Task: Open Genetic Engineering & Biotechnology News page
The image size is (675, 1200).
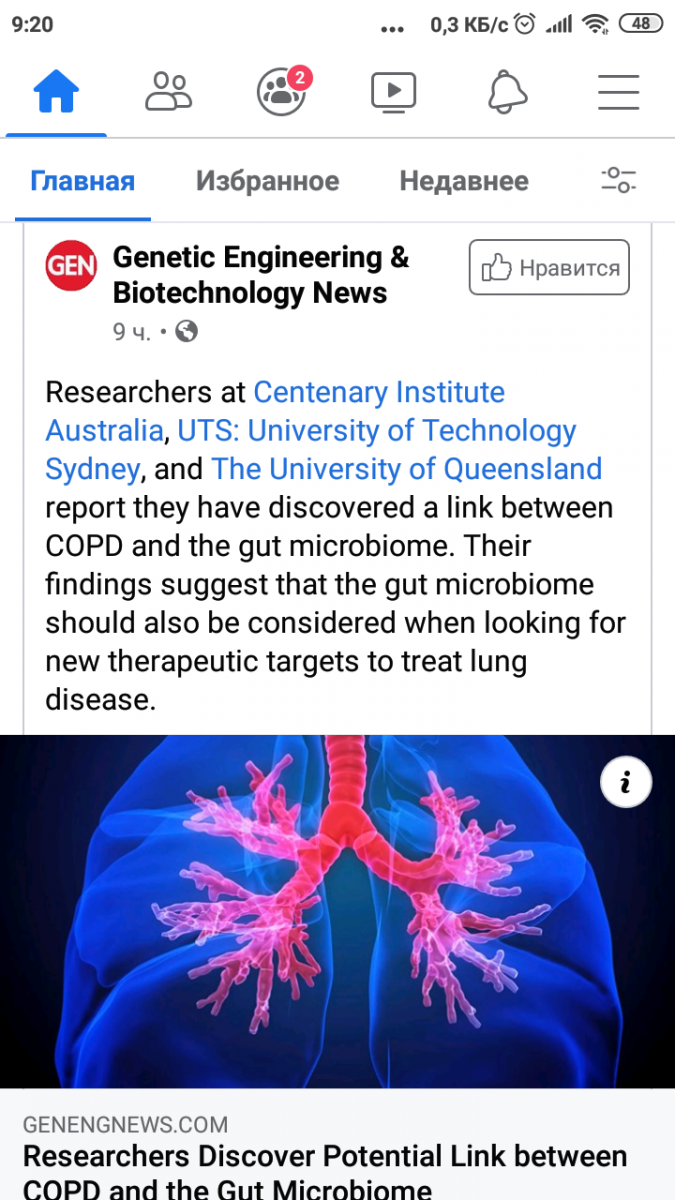Action: (x=261, y=275)
